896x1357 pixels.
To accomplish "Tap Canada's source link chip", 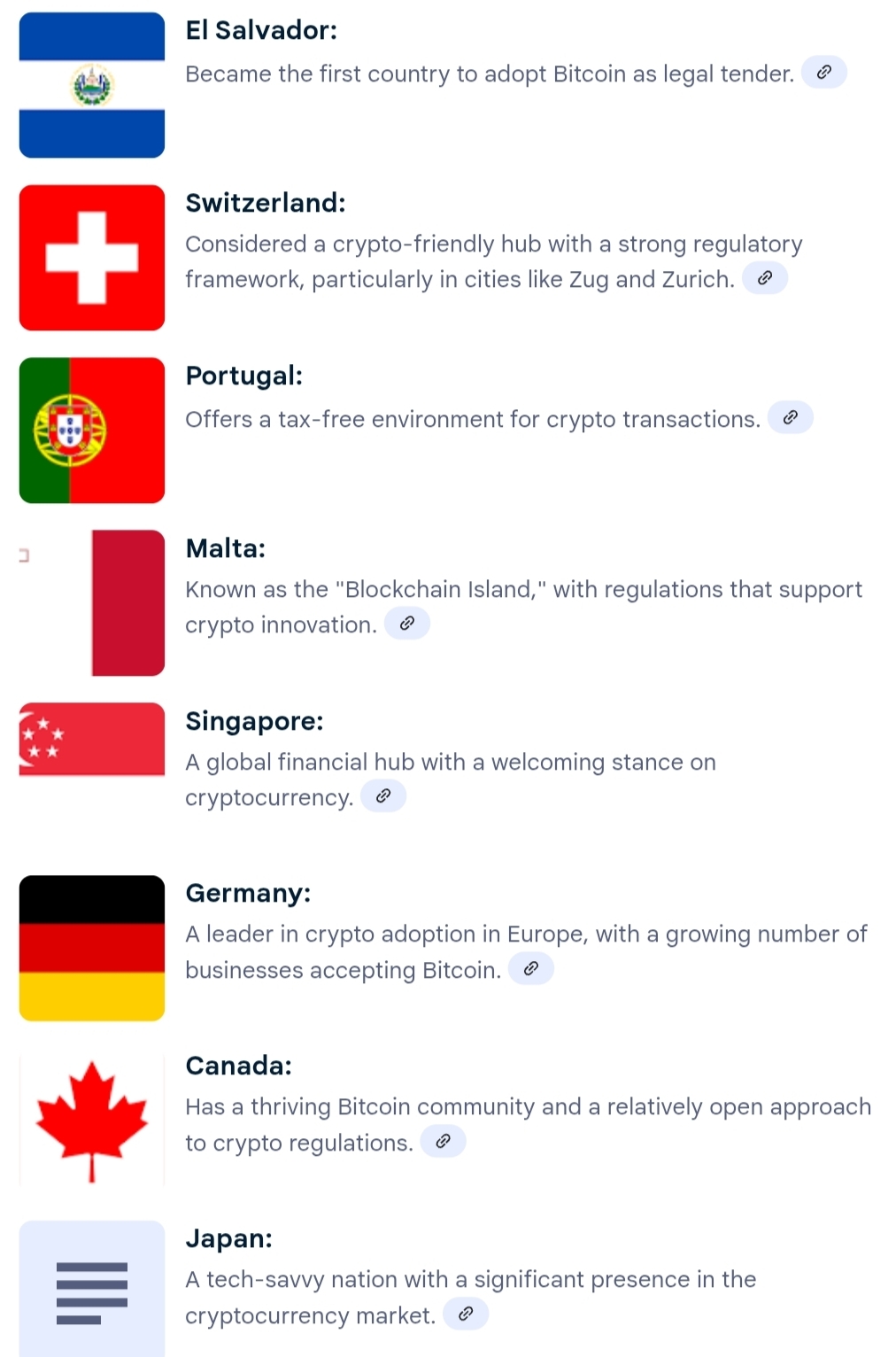I will coord(443,1142).
